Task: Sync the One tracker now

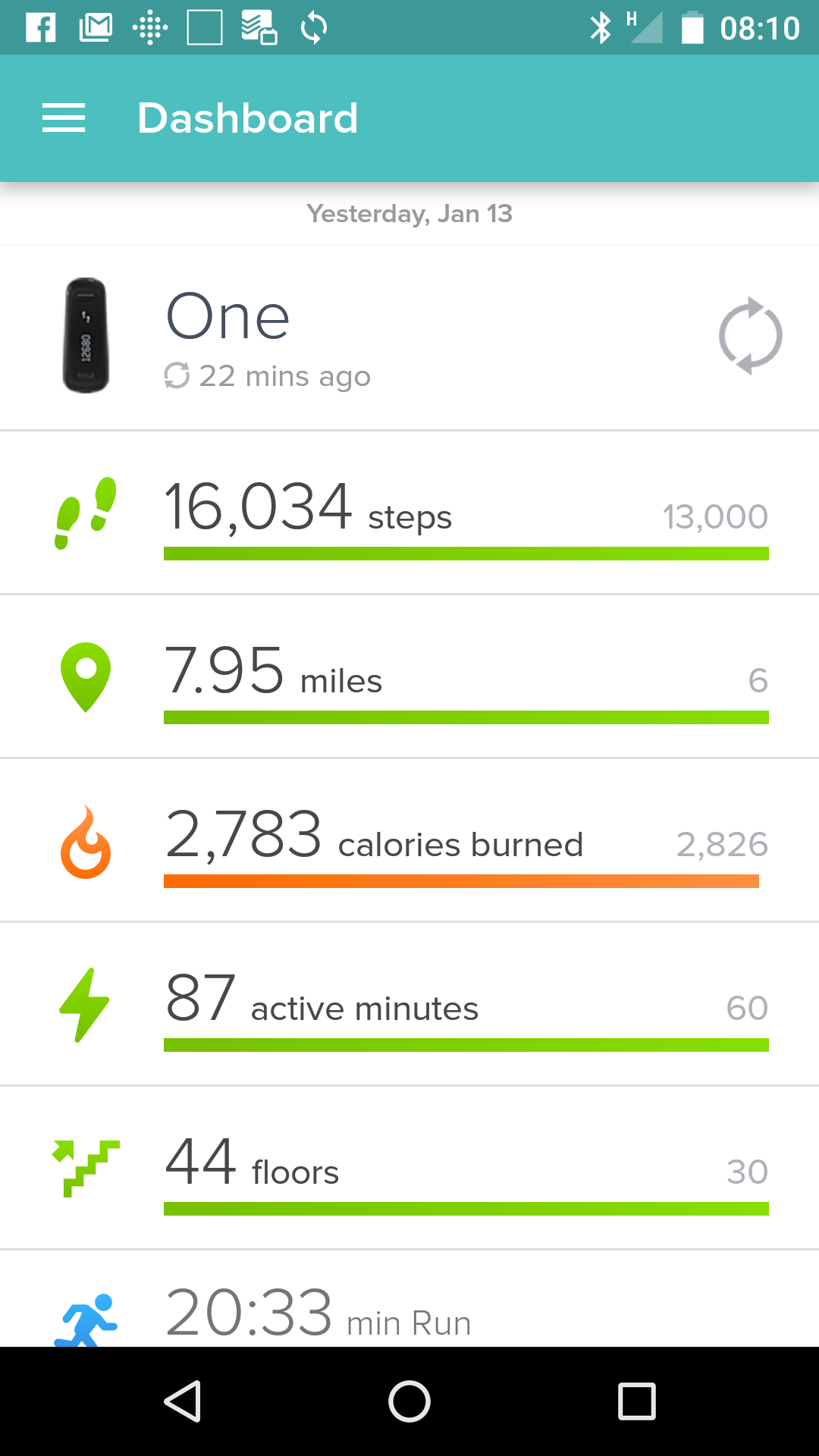Action: click(x=750, y=336)
